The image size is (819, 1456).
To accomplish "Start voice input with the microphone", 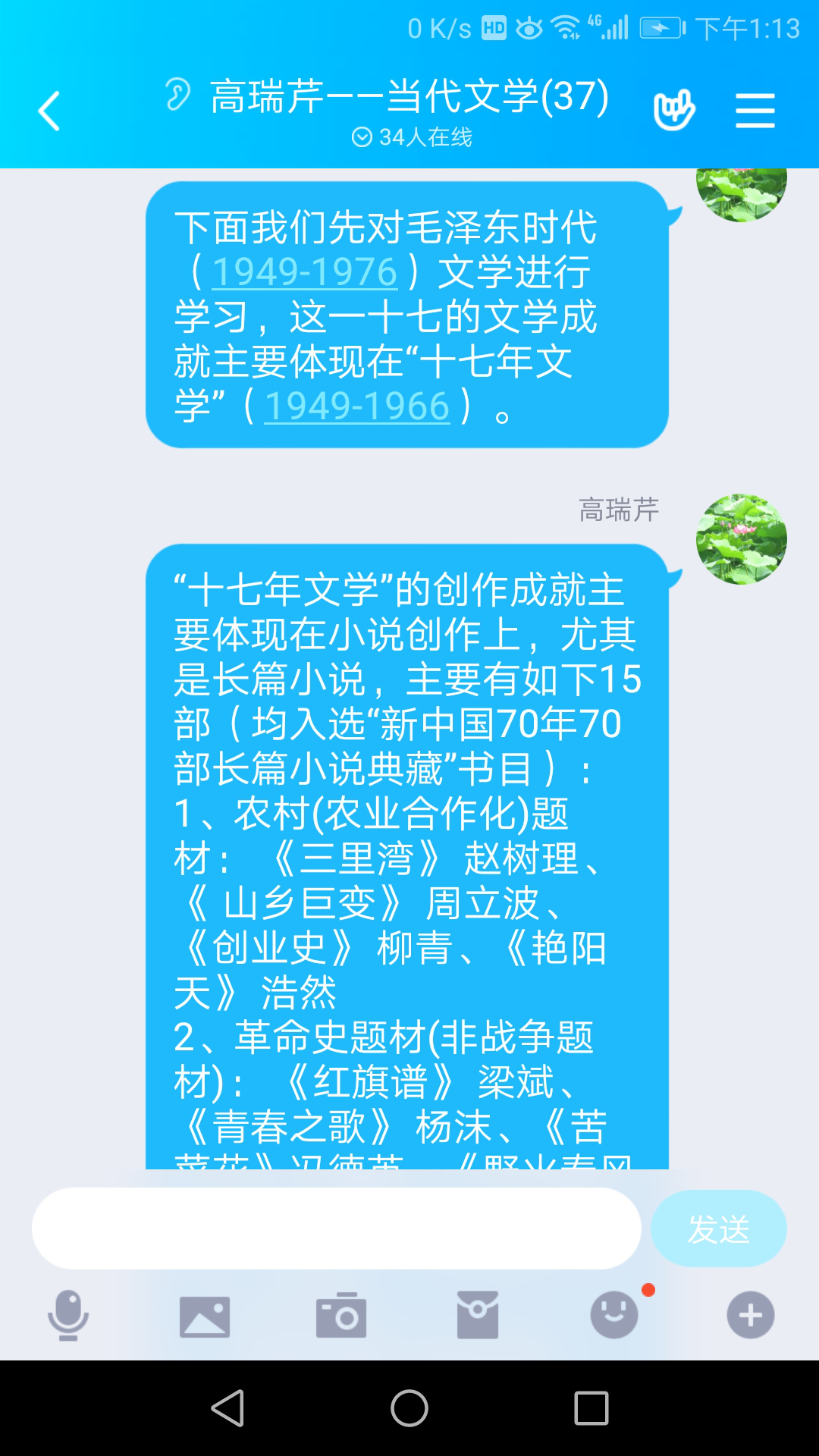I will point(68,1315).
